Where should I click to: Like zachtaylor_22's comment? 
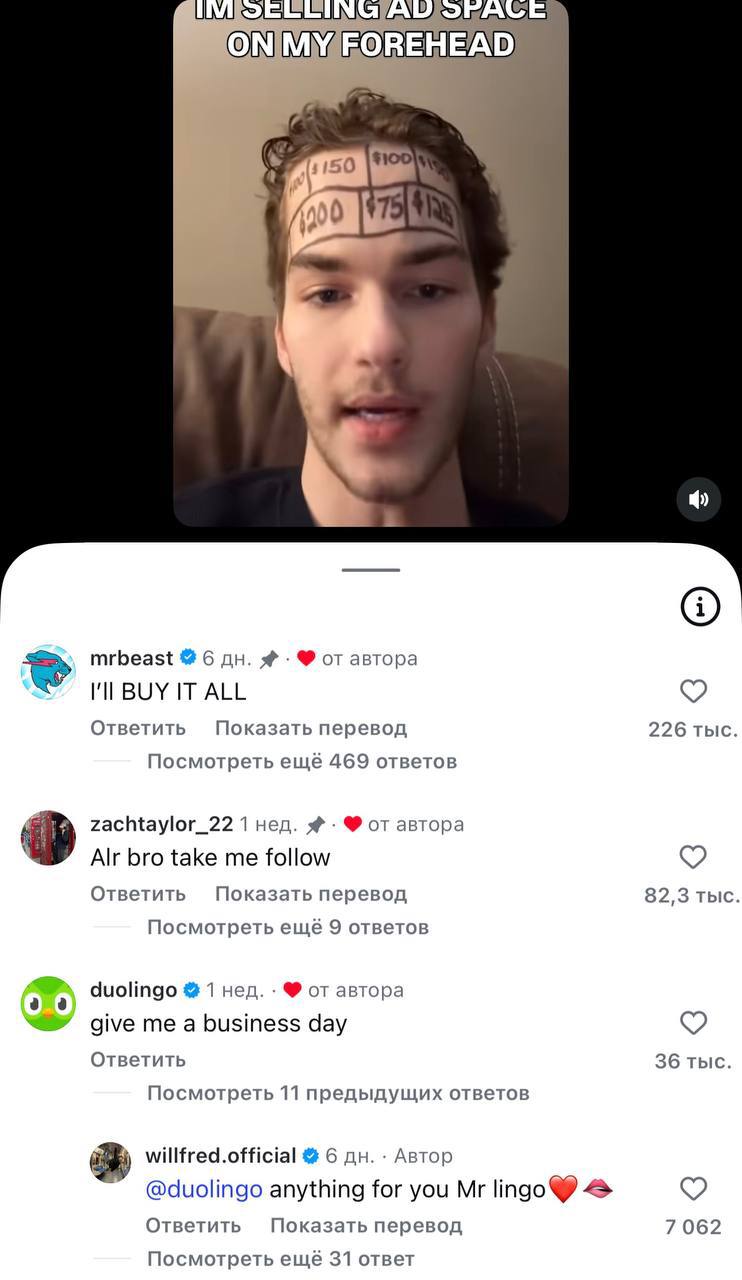tap(693, 857)
